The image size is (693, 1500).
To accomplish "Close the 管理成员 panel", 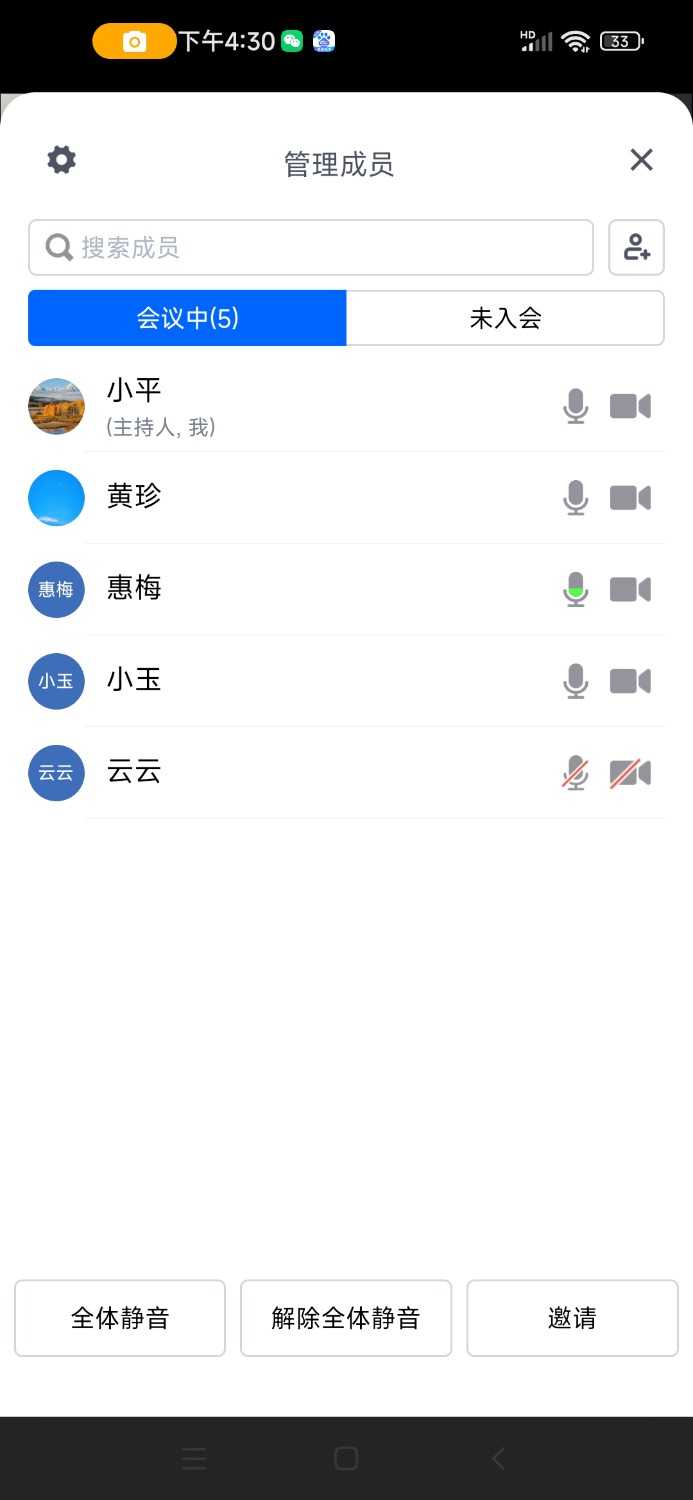I will click(x=641, y=160).
